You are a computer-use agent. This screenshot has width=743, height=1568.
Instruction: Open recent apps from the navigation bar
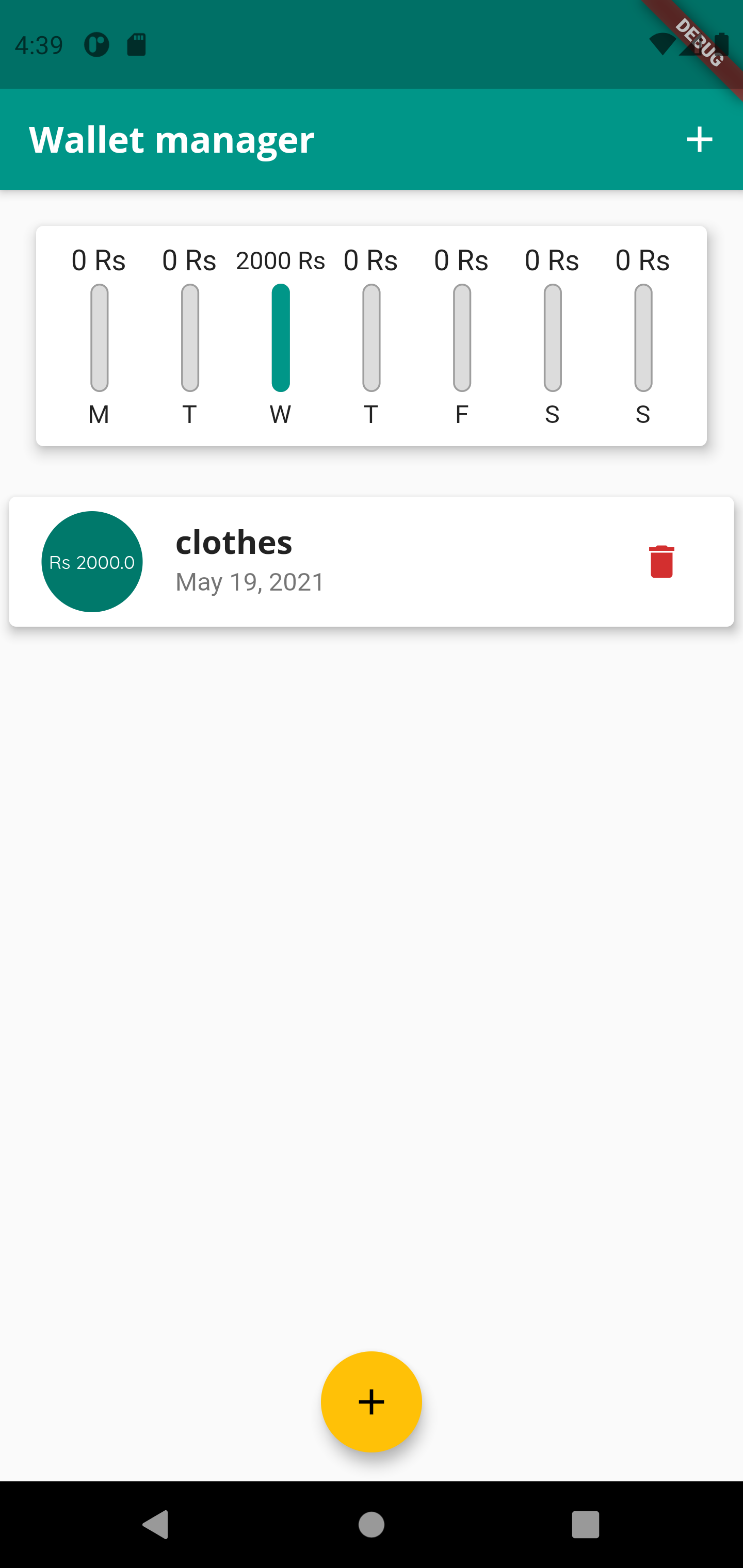(x=585, y=1525)
